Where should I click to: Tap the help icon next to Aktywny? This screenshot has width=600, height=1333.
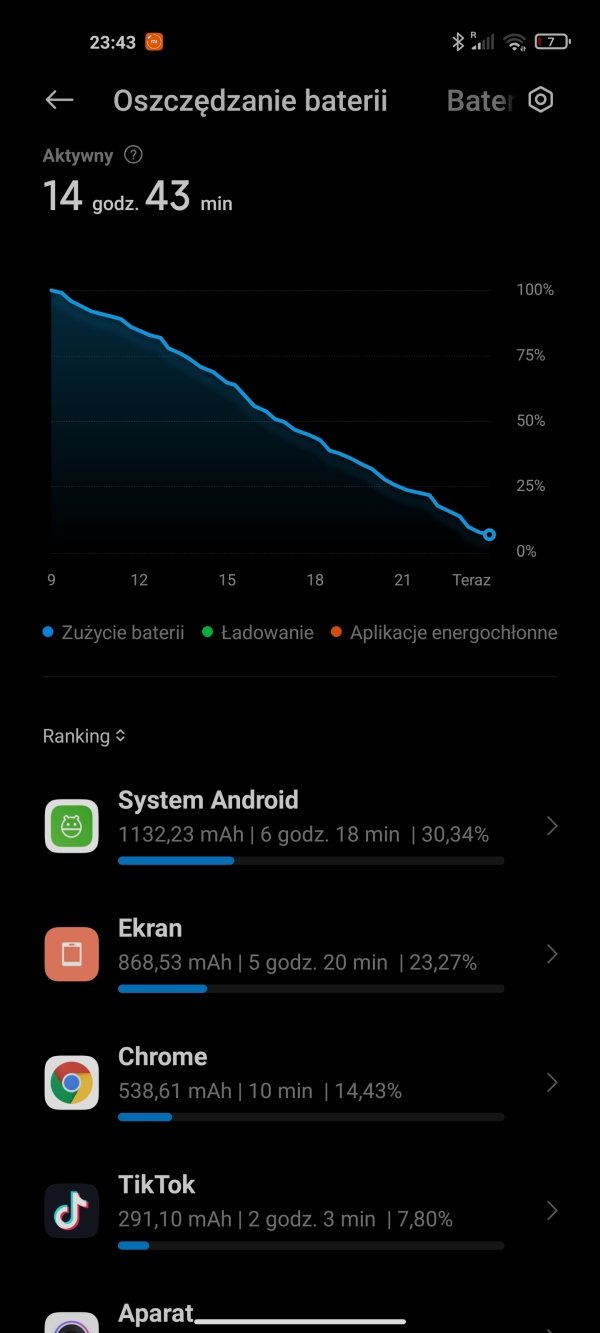(x=133, y=155)
